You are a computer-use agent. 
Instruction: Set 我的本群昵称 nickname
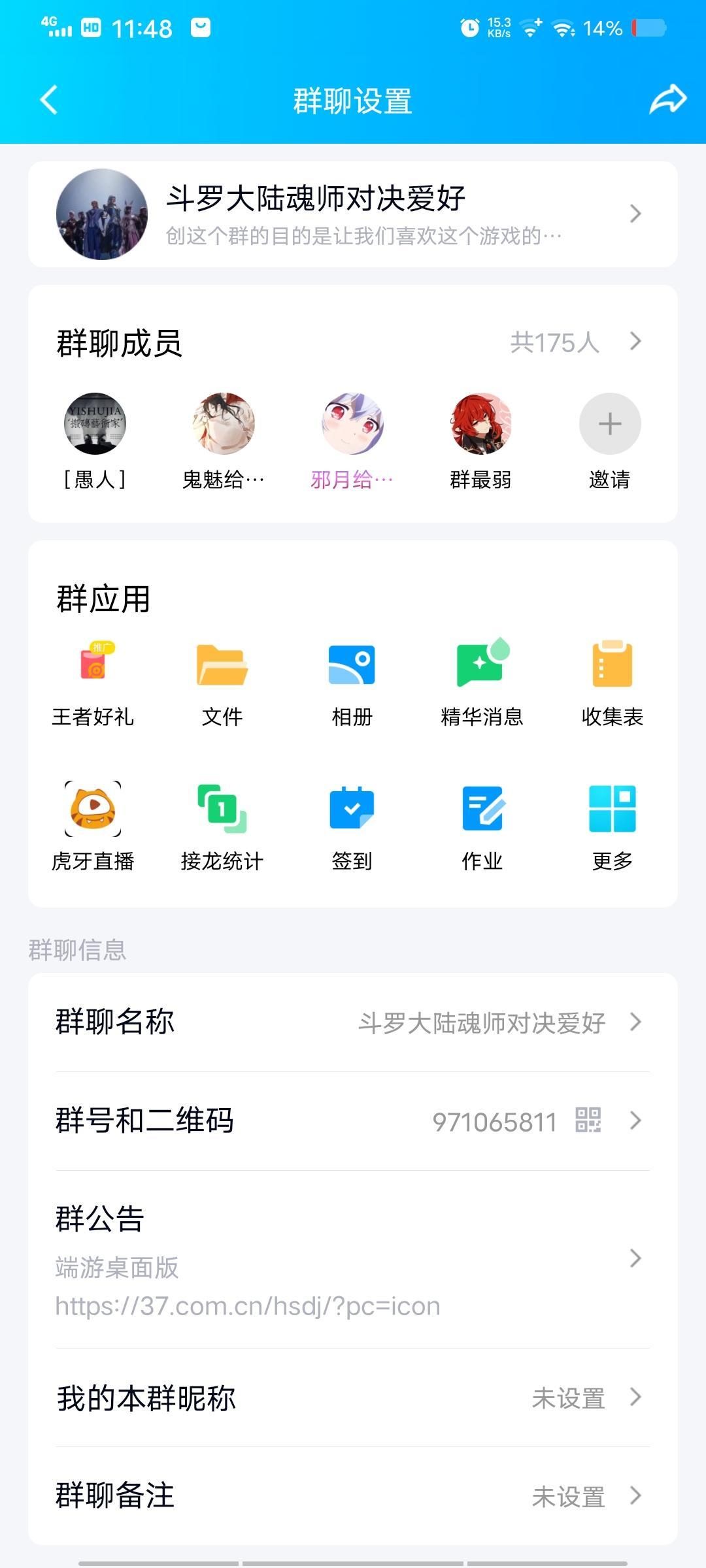click(x=352, y=1398)
